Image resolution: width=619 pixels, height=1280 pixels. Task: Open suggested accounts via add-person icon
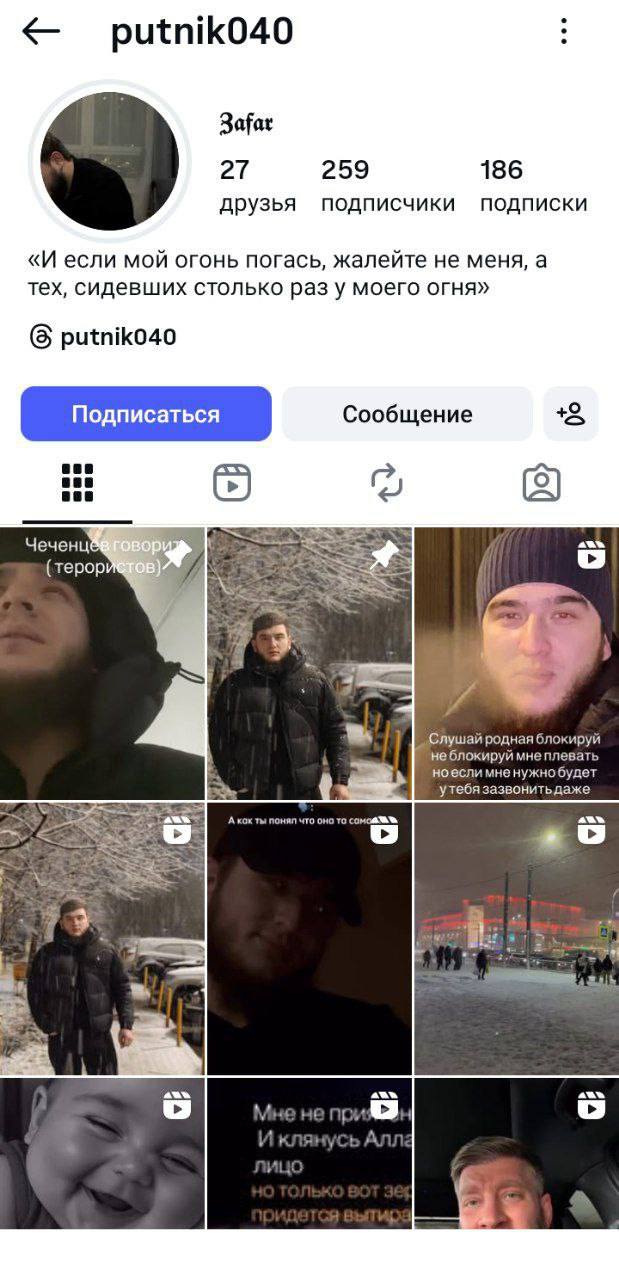pos(571,414)
